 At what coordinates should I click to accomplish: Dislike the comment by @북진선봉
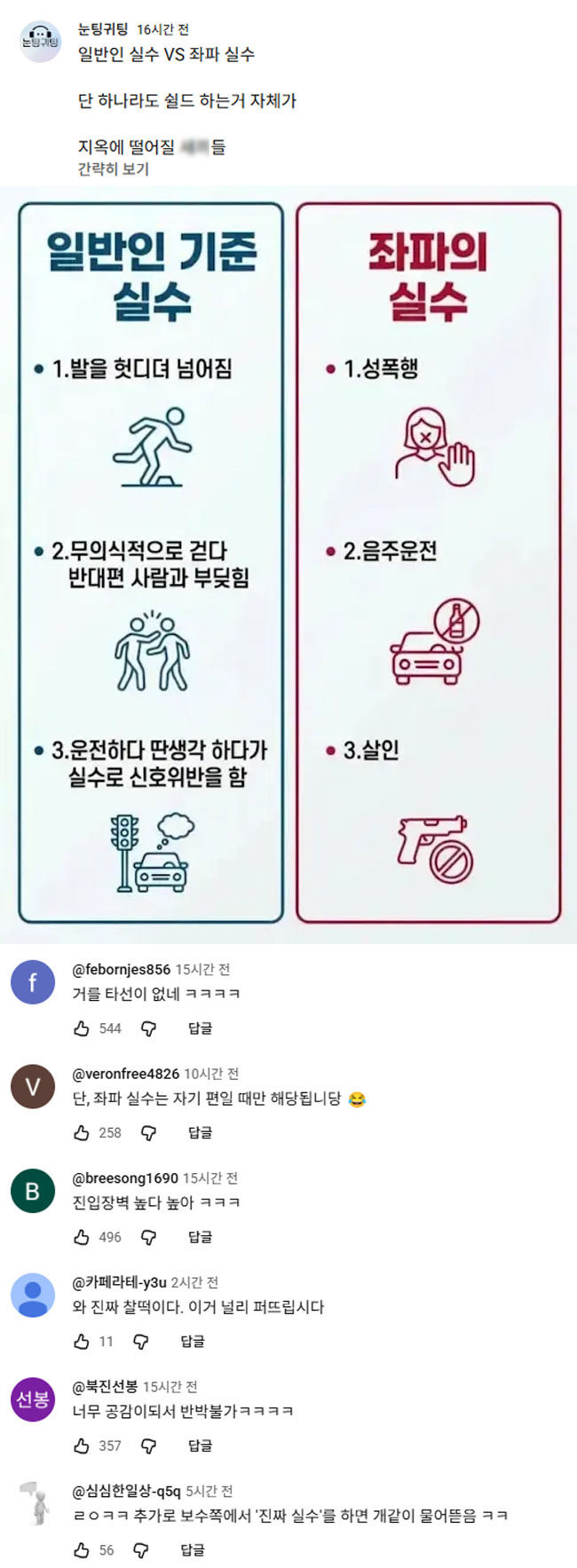(x=149, y=1446)
